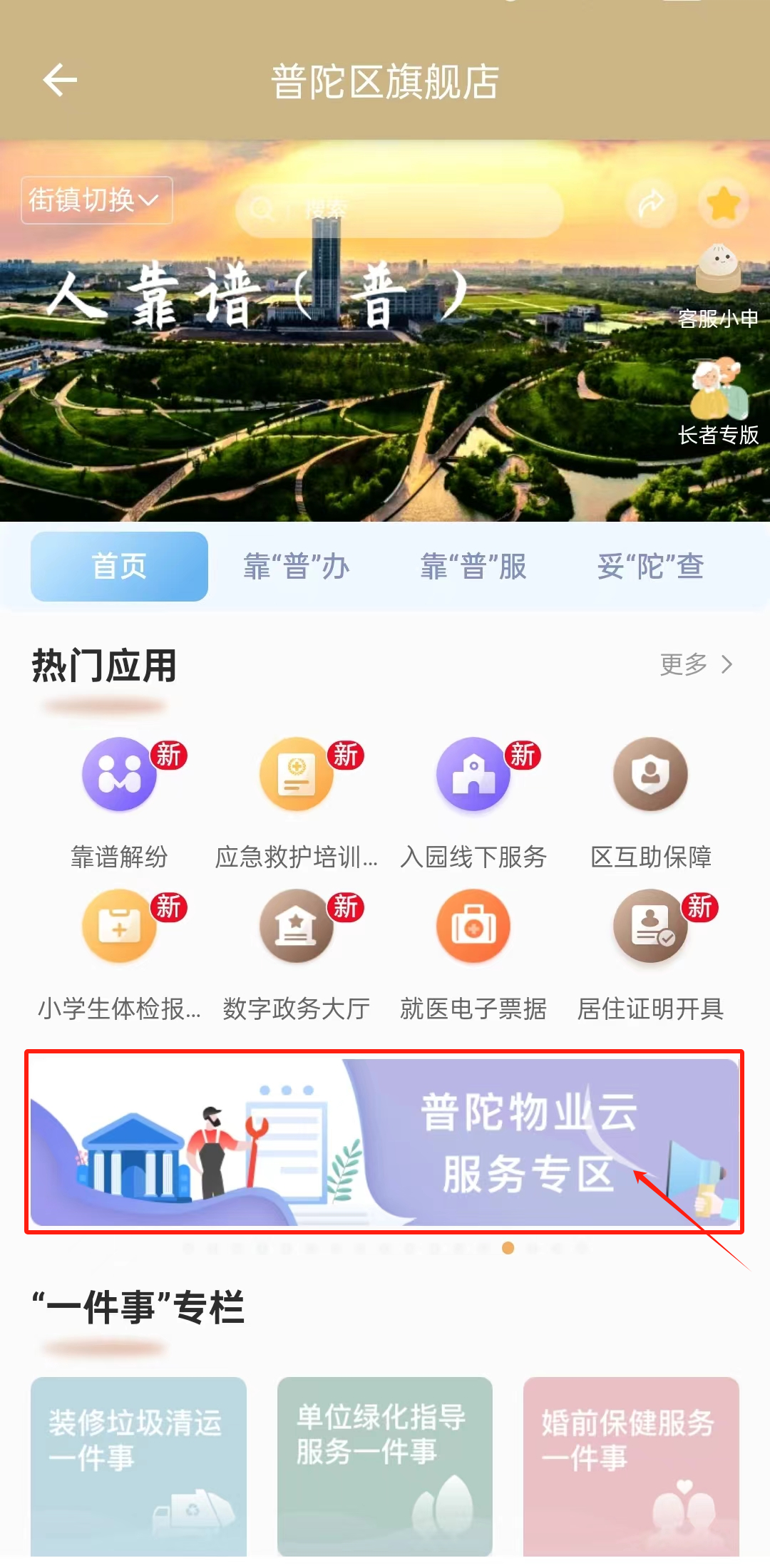
Task: Switch to the 靠"普"办 tab
Action: pos(297,567)
